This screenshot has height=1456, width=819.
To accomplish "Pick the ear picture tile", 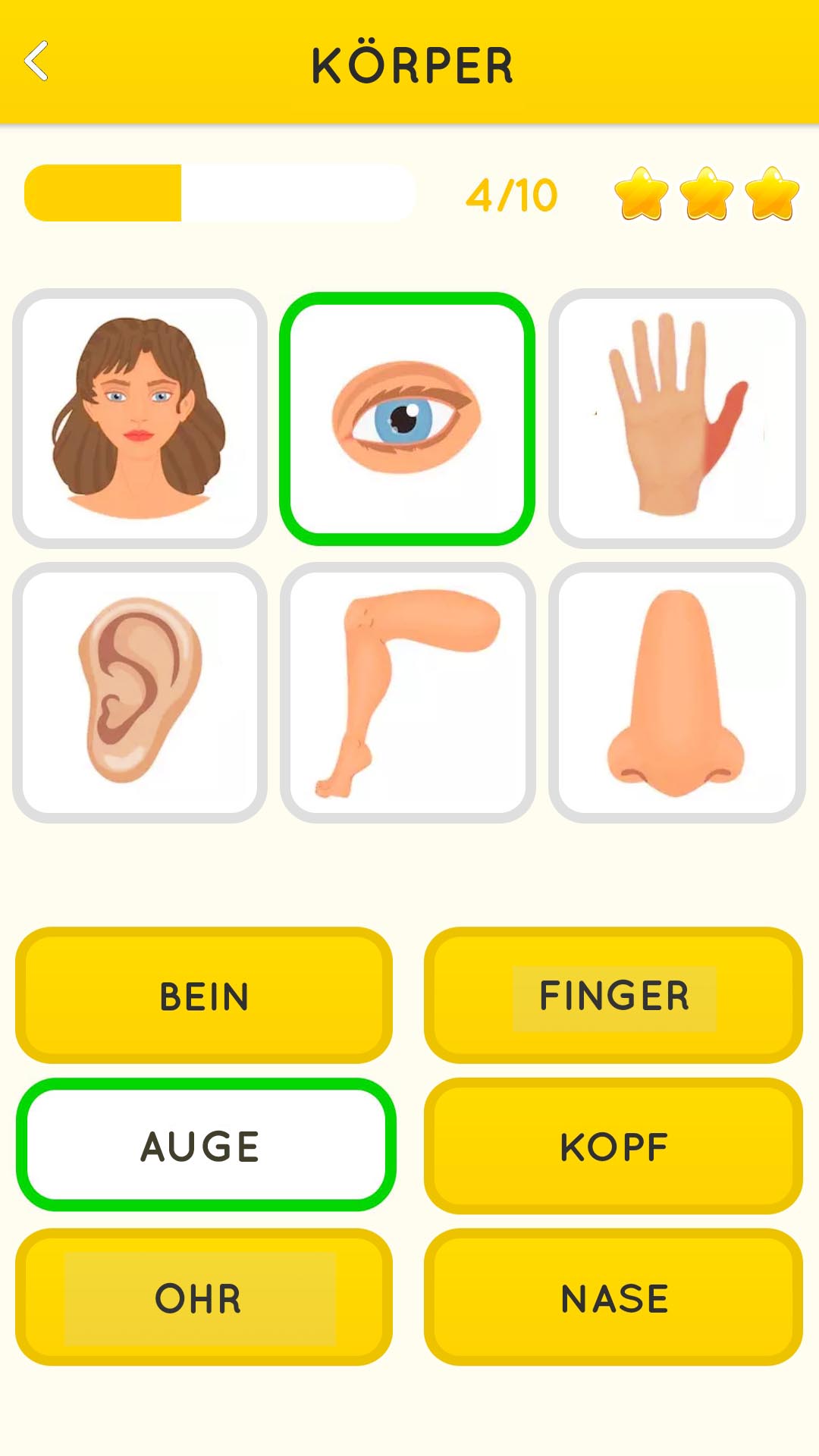I will pyautogui.click(x=140, y=692).
